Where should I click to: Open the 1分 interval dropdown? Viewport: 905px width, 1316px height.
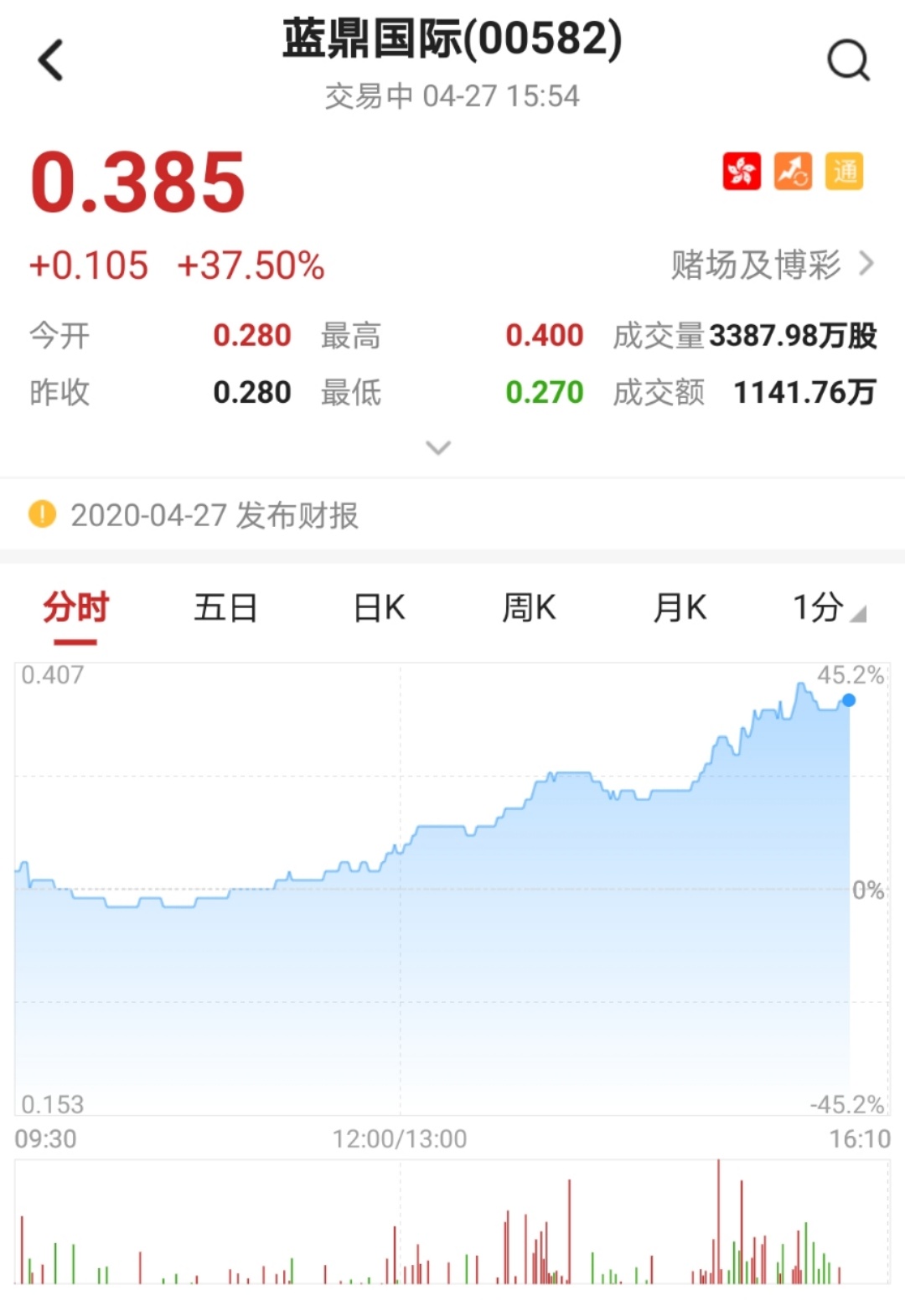828,608
